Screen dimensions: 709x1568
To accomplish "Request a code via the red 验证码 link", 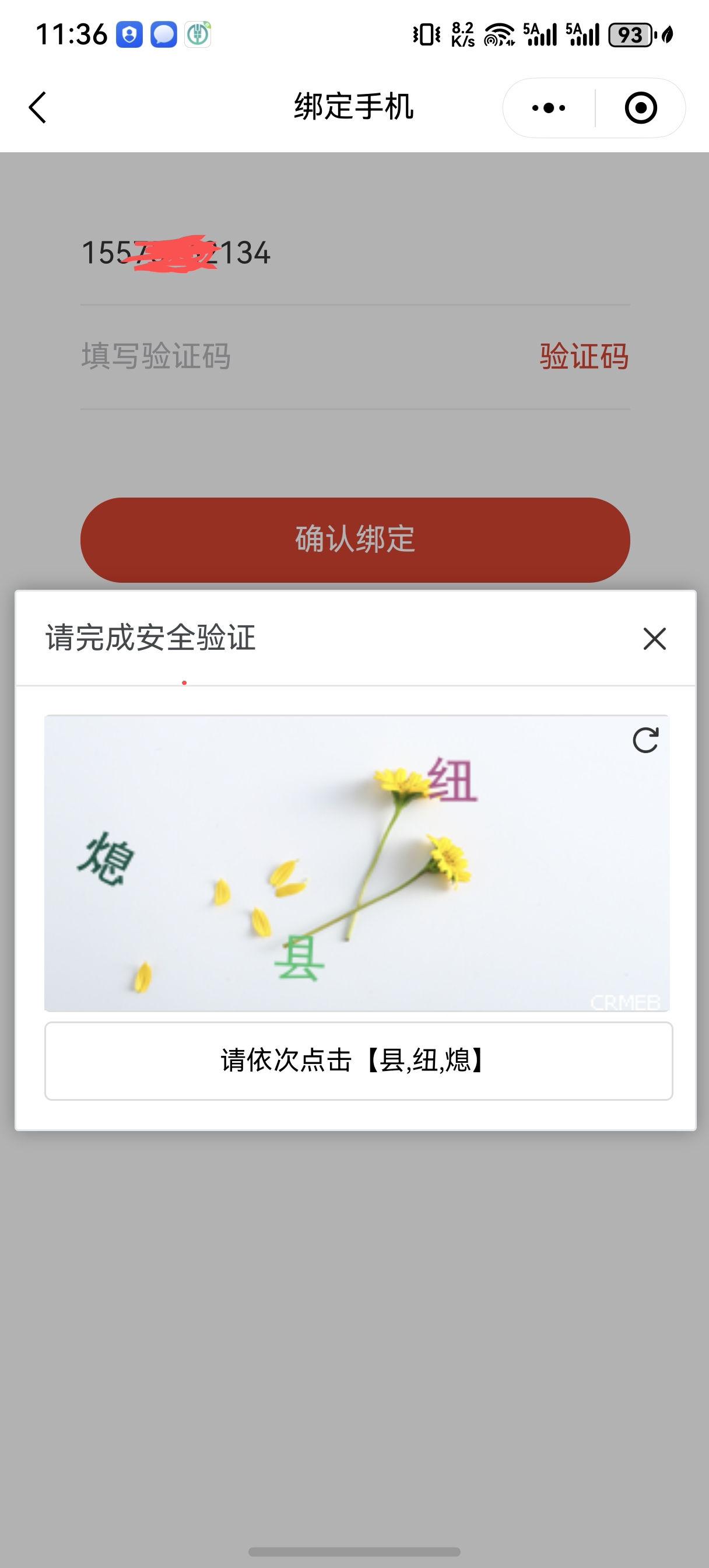I will pyautogui.click(x=584, y=356).
